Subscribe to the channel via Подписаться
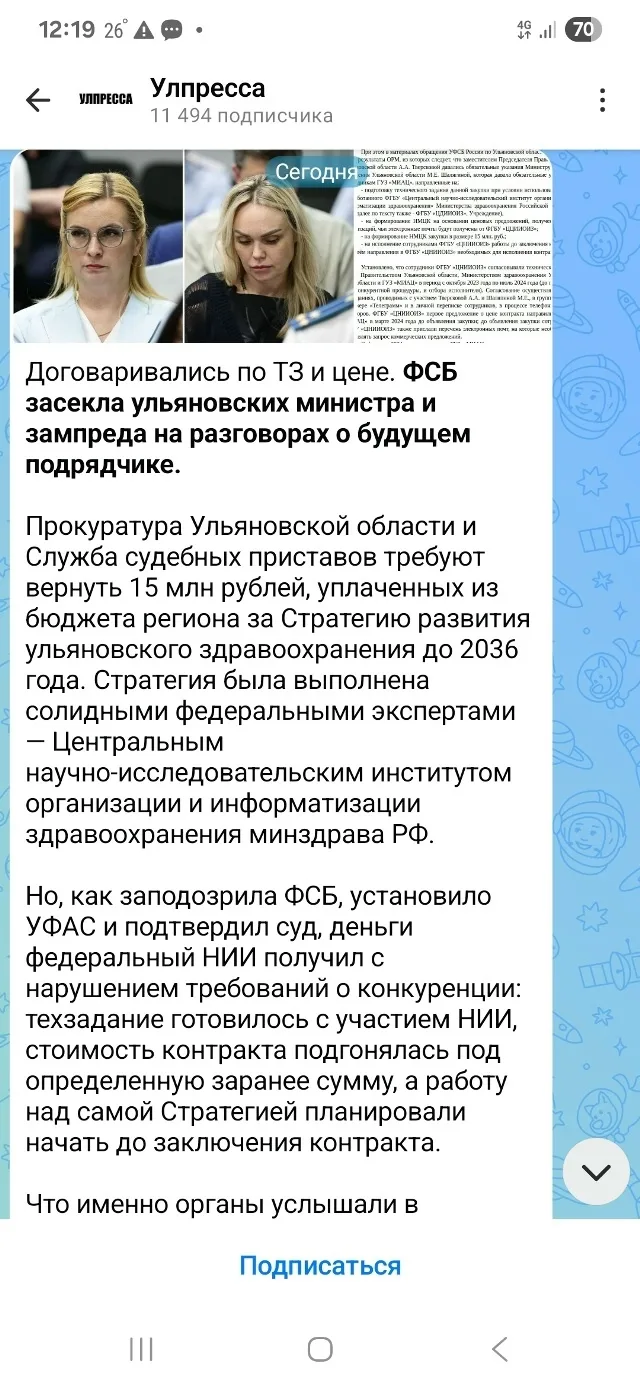This screenshot has height=1387, width=640. point(320,1266)
